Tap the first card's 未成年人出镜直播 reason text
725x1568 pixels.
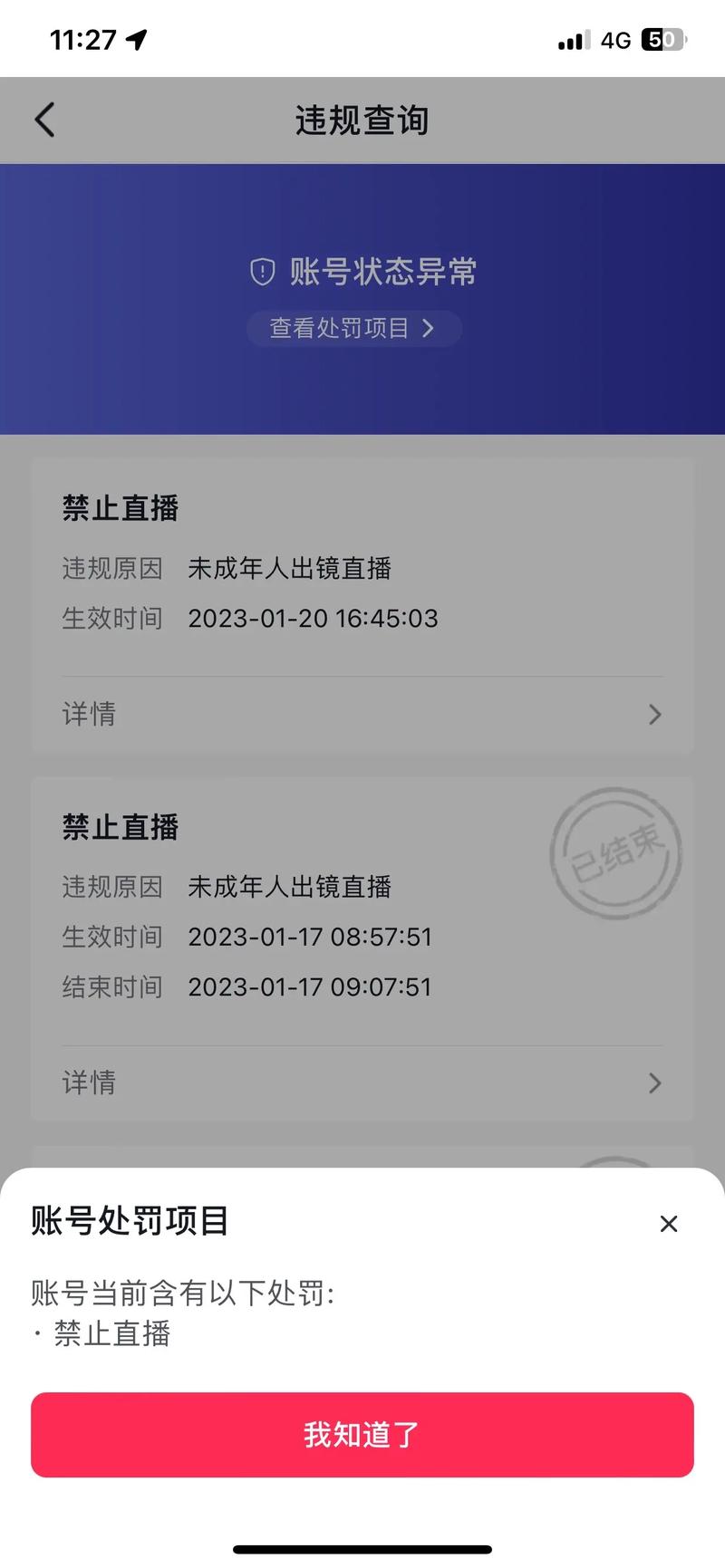[288, 569]
